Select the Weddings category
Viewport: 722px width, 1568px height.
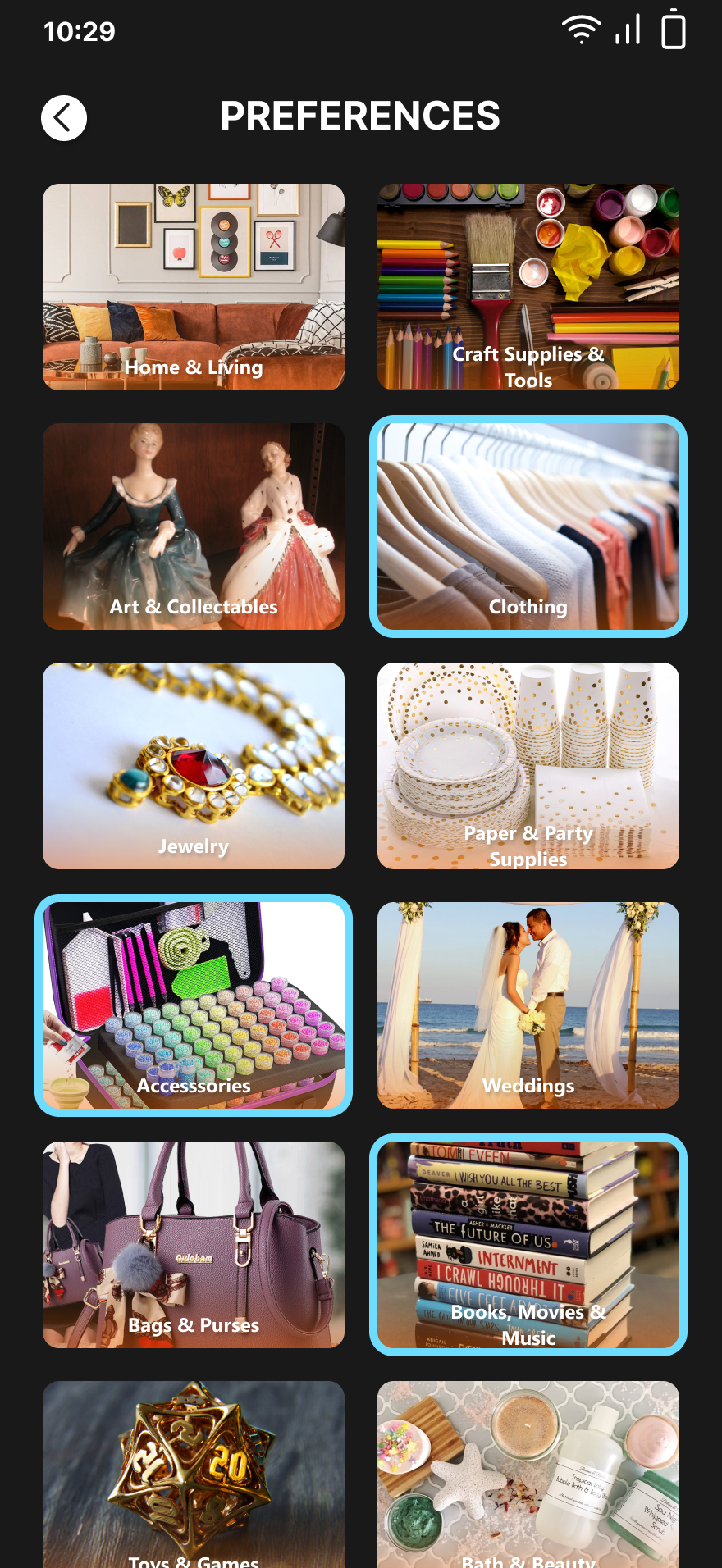(528, 1005)
